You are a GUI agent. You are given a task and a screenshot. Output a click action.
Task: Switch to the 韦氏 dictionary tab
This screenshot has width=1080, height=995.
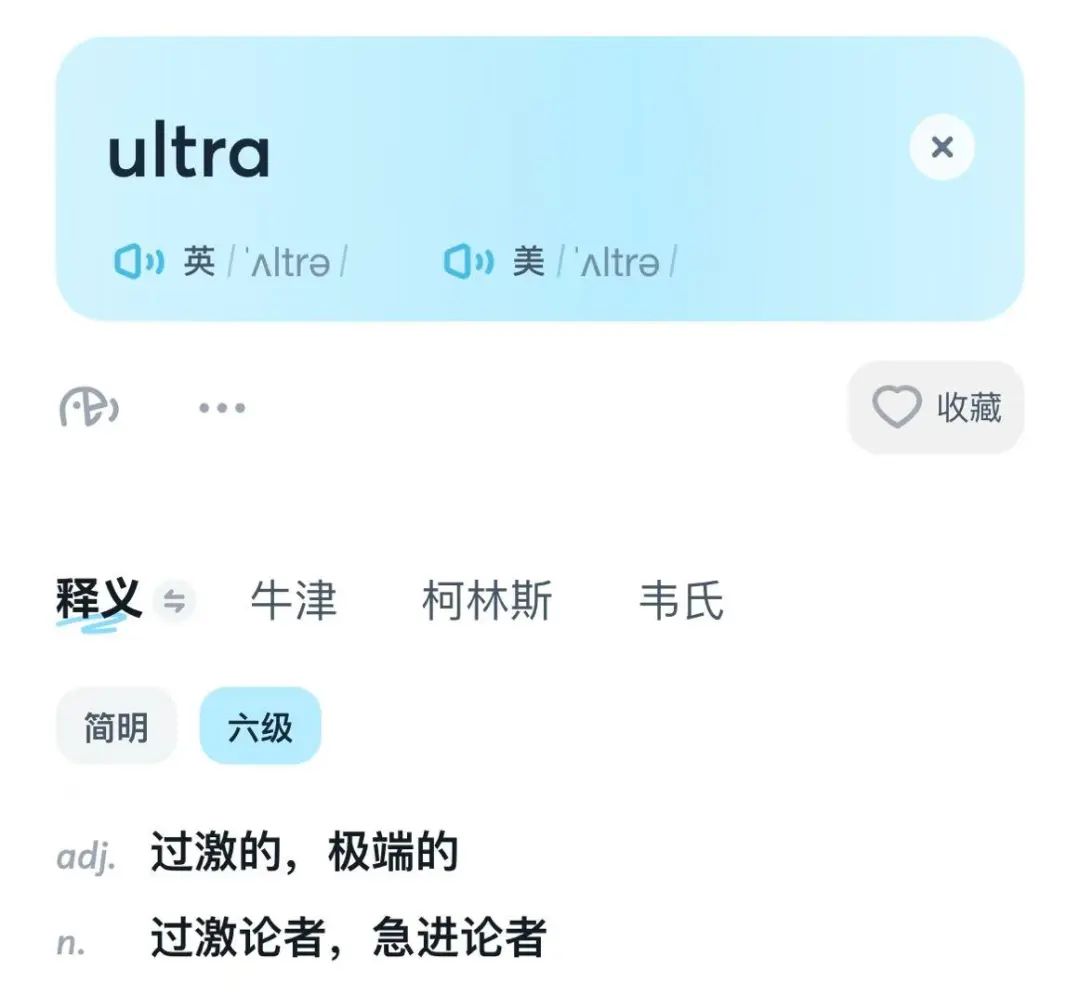click(681, 601)
